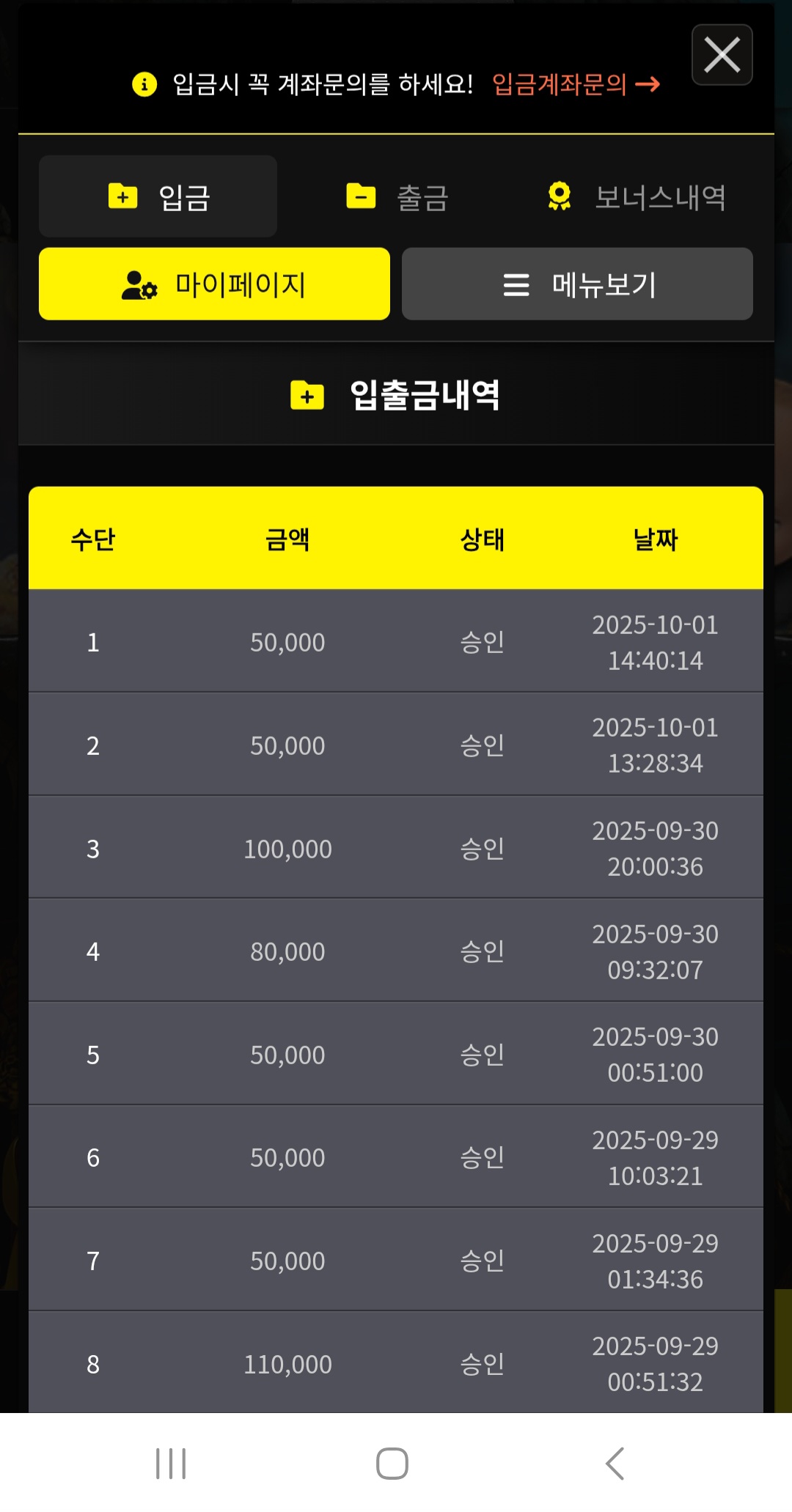Open the 보너스내역 tab

(x=637, y=196)
